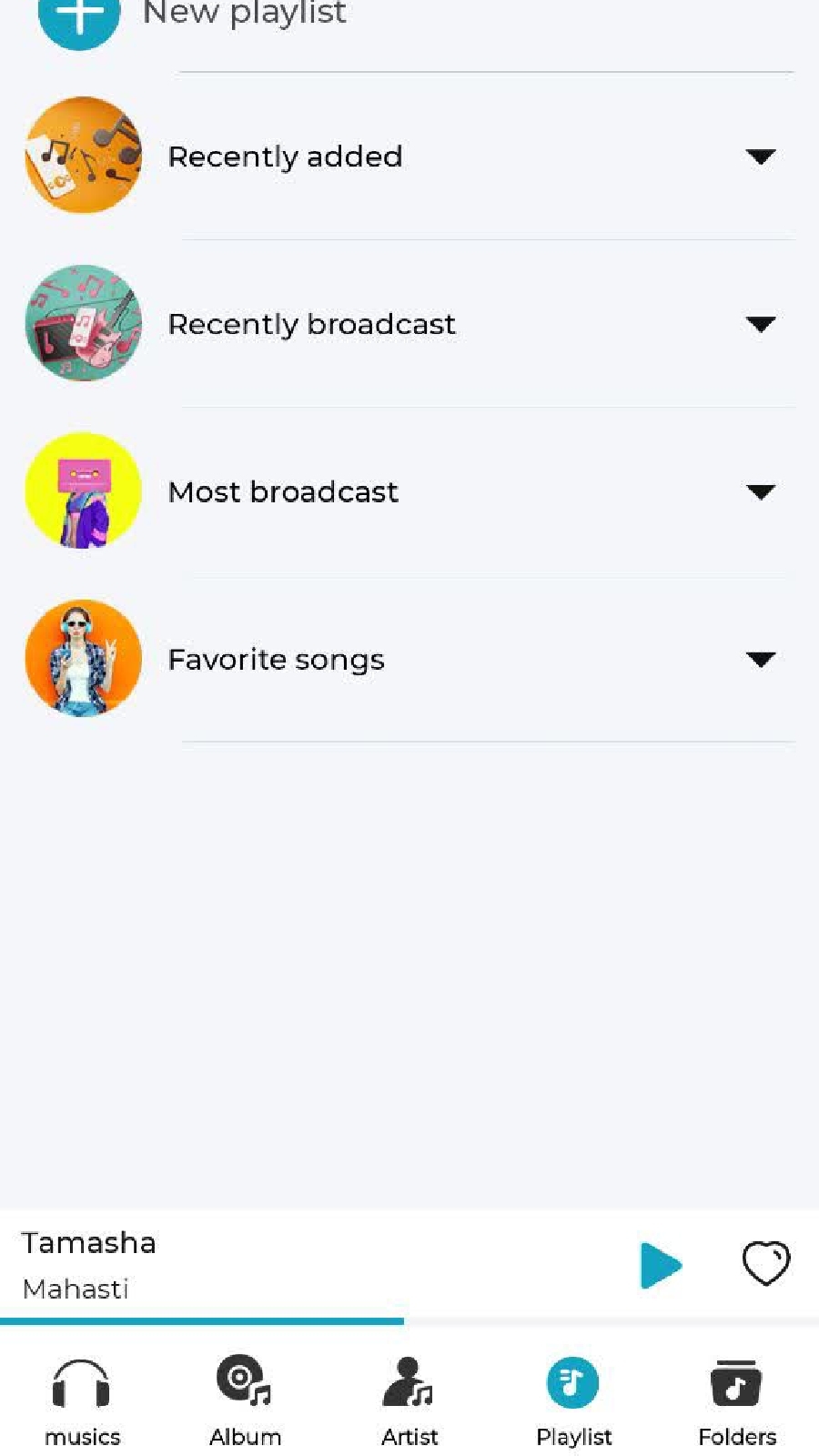Select the Playlist tab
819x1456 pixels.
pyautogui.click(x=573, y=1401)
